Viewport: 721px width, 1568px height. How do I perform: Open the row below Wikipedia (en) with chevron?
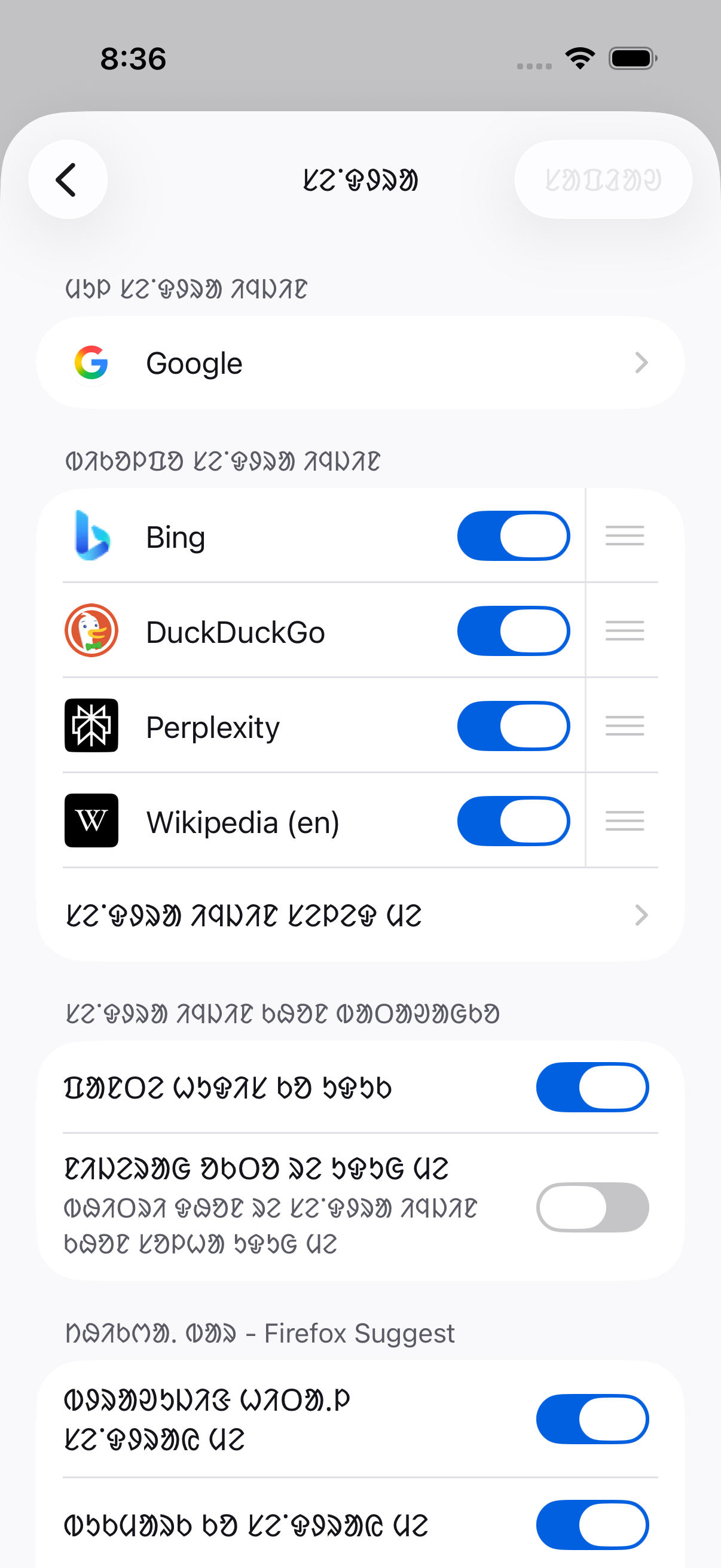pyautogui.click(x=360, y=915)
